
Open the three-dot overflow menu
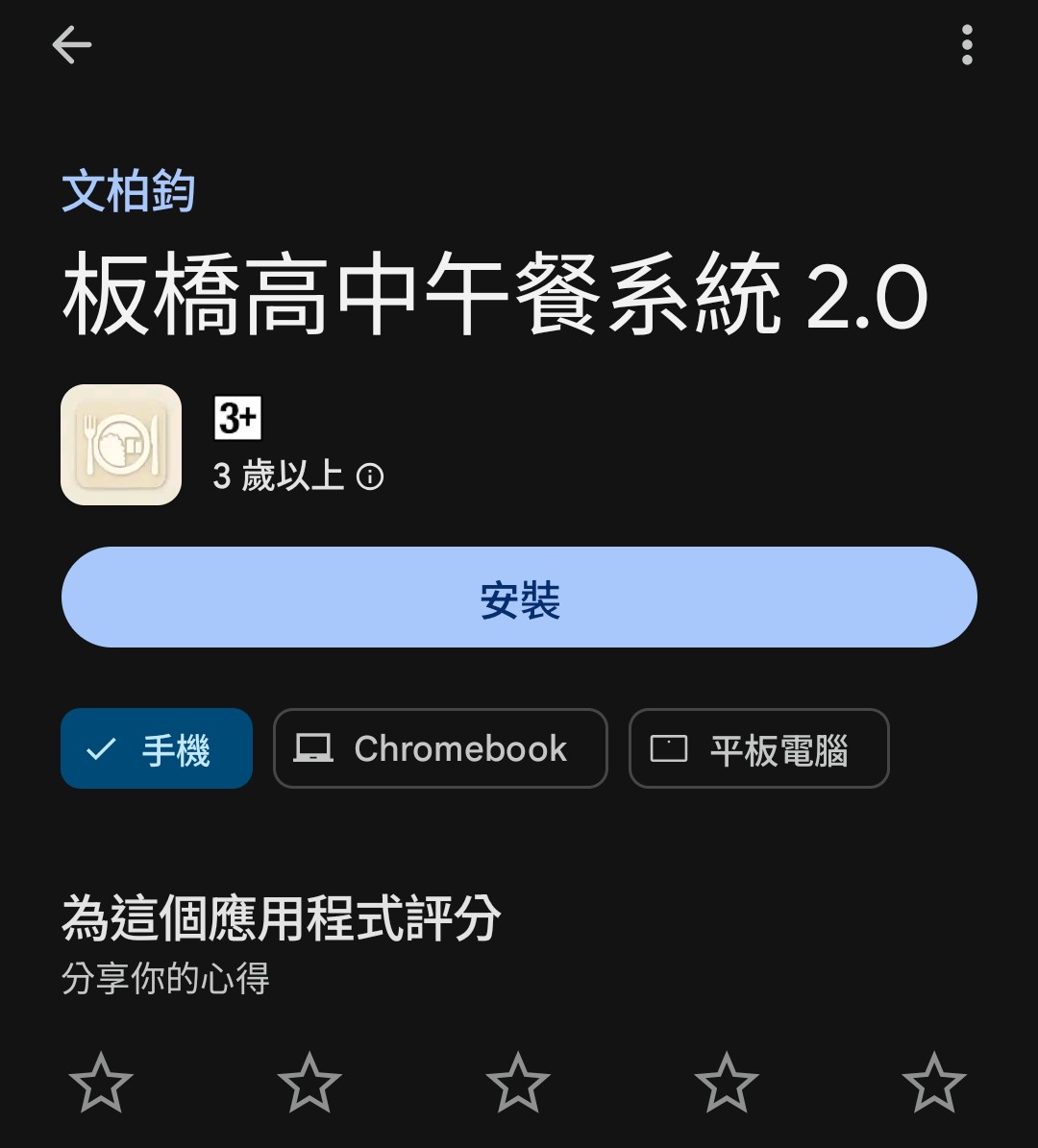click(966, 45)
